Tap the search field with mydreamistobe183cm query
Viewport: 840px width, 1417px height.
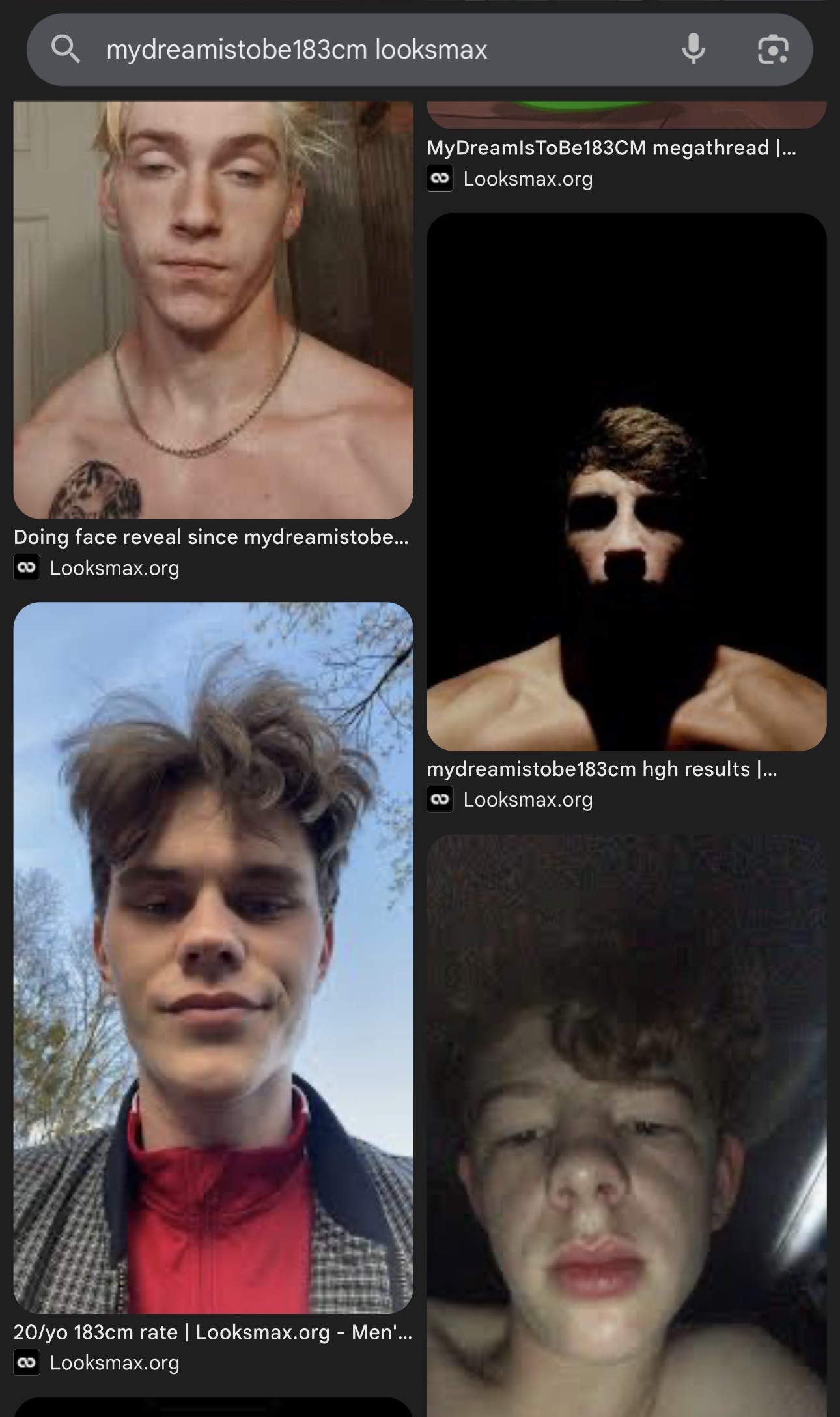tap(365, 50)
